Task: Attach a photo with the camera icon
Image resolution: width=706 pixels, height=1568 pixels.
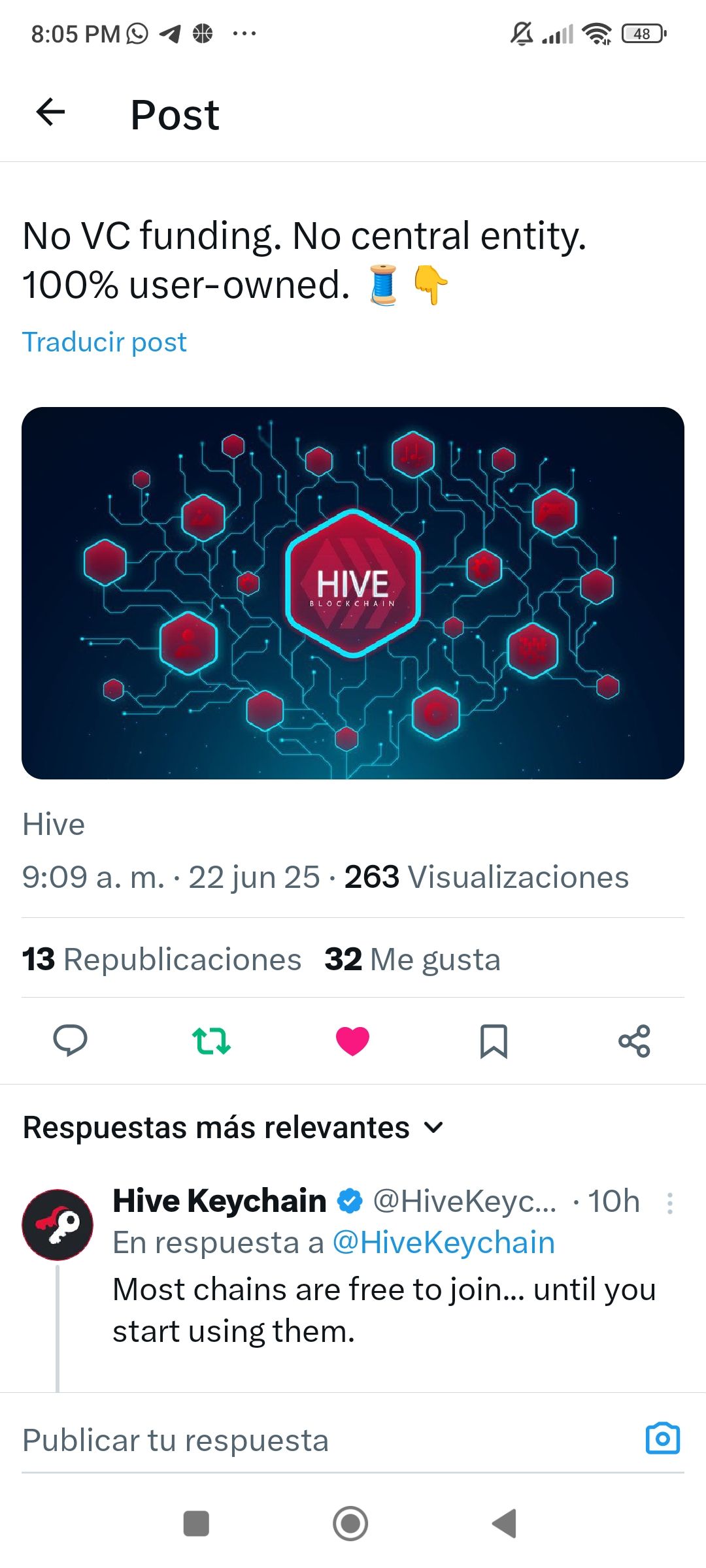Action: pos(662,1438)
